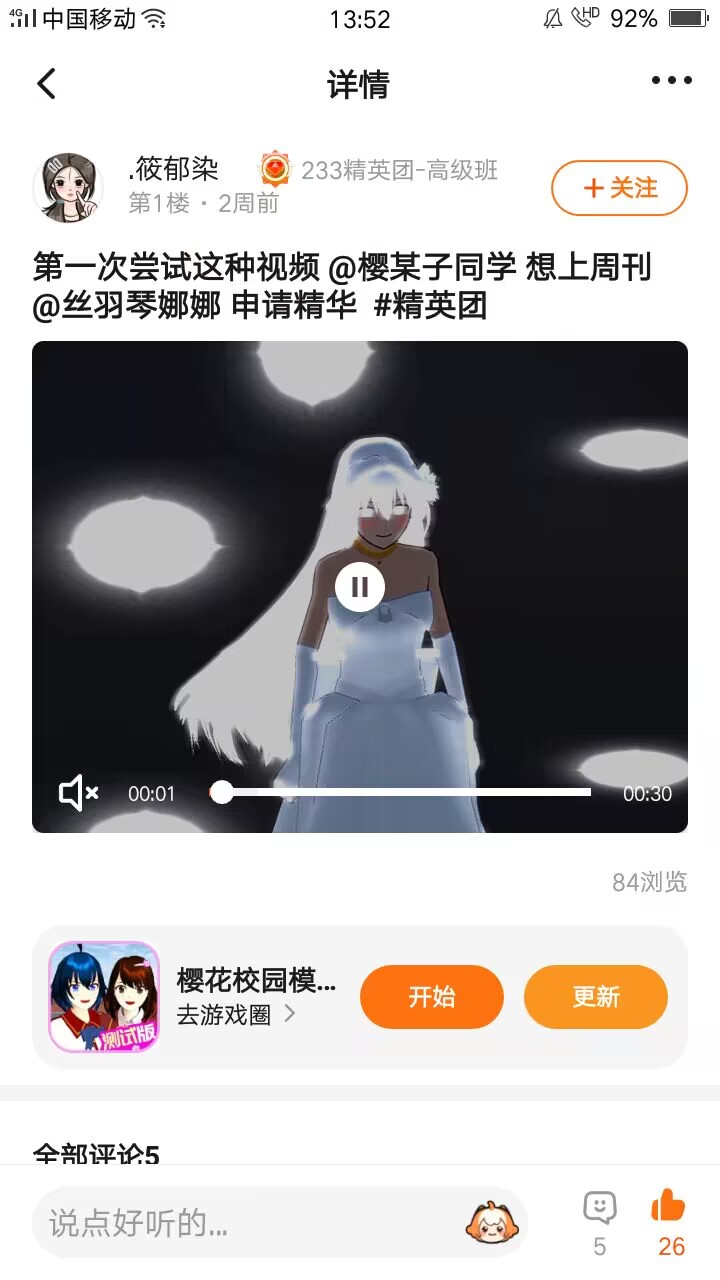Image resolution: width=720 pixels, height=1280 pixels.
Task: Open the @丝羽琴娜娜 mention
Action: point(126,306)
